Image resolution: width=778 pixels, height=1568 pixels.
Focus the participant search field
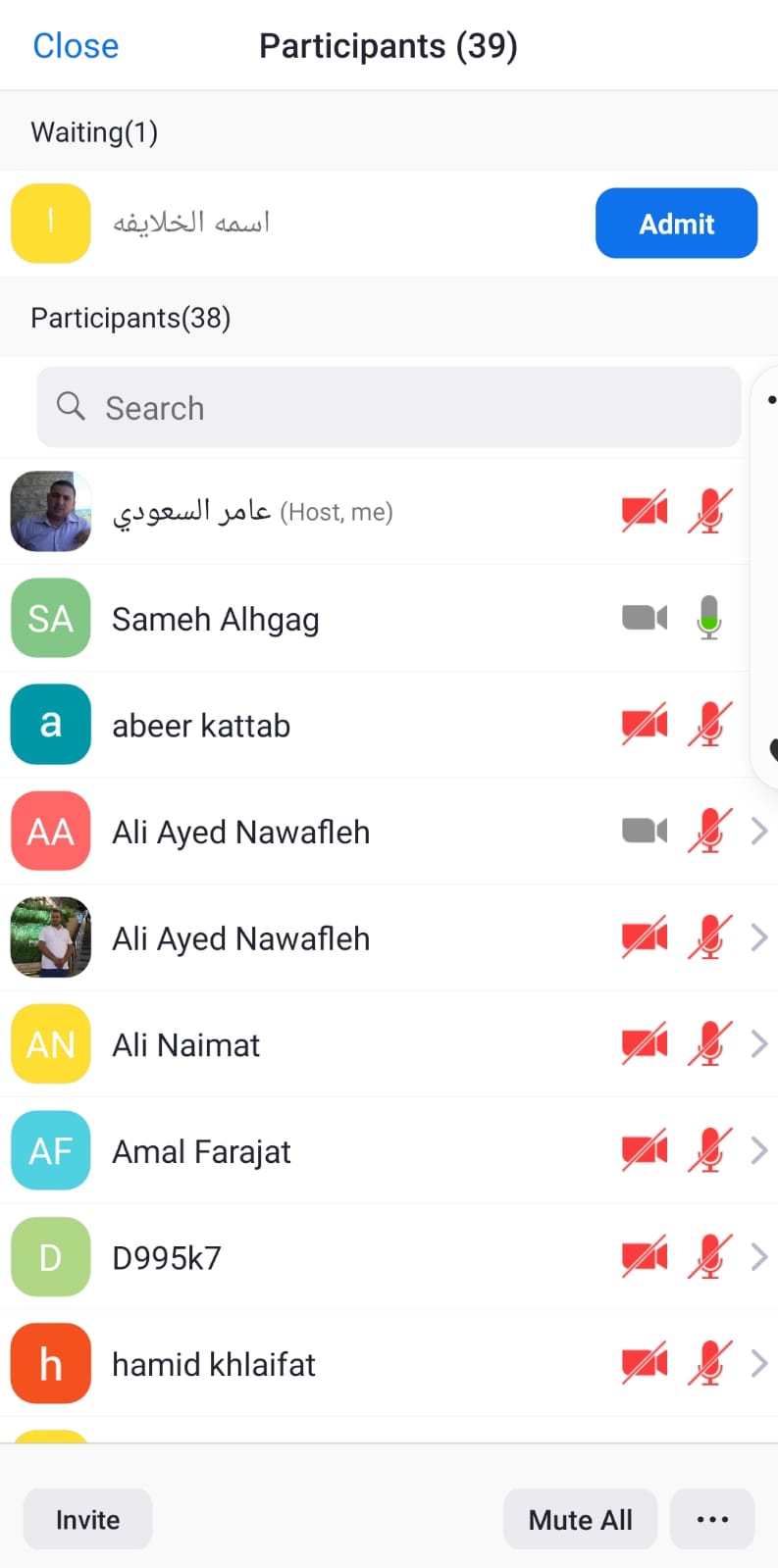(x=389, y=408)
